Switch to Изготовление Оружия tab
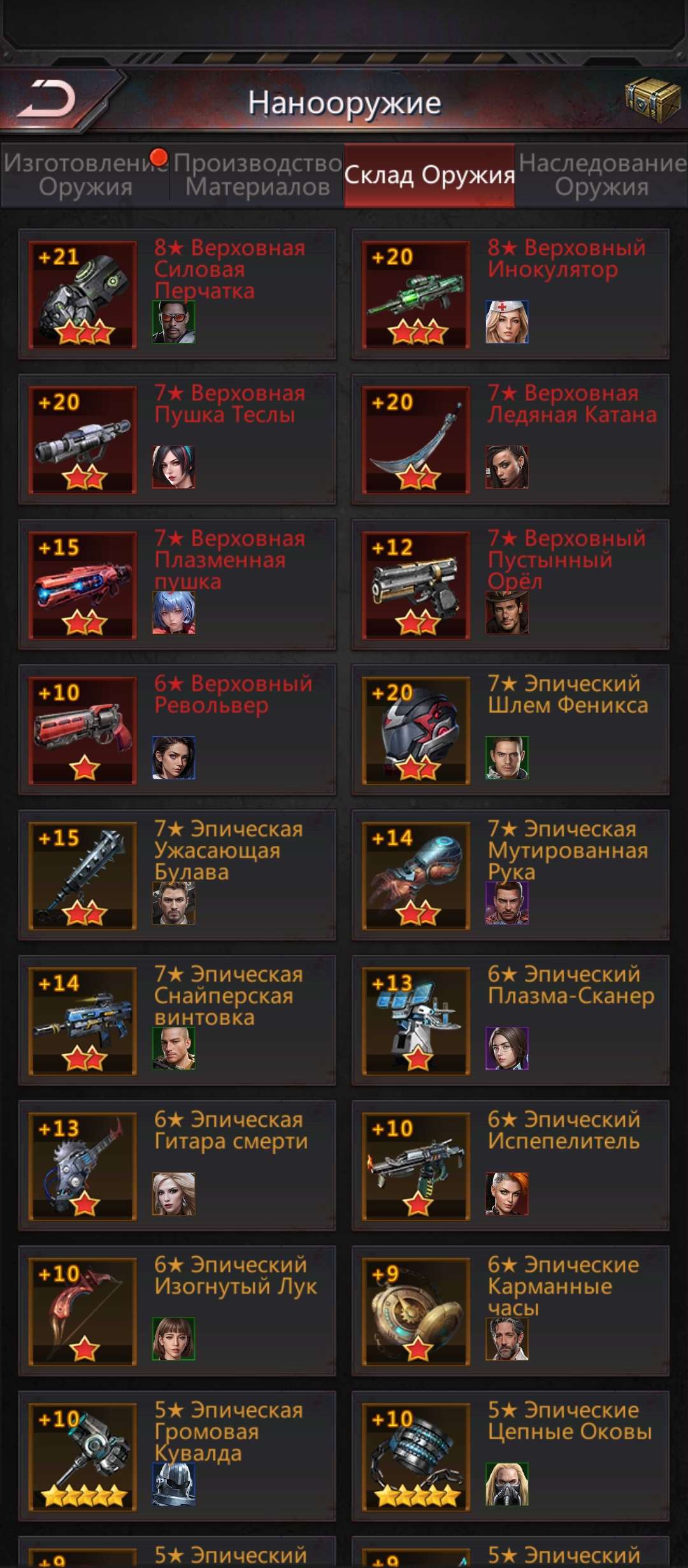This screenshot has height=1568, width=688. coord(85,175)
